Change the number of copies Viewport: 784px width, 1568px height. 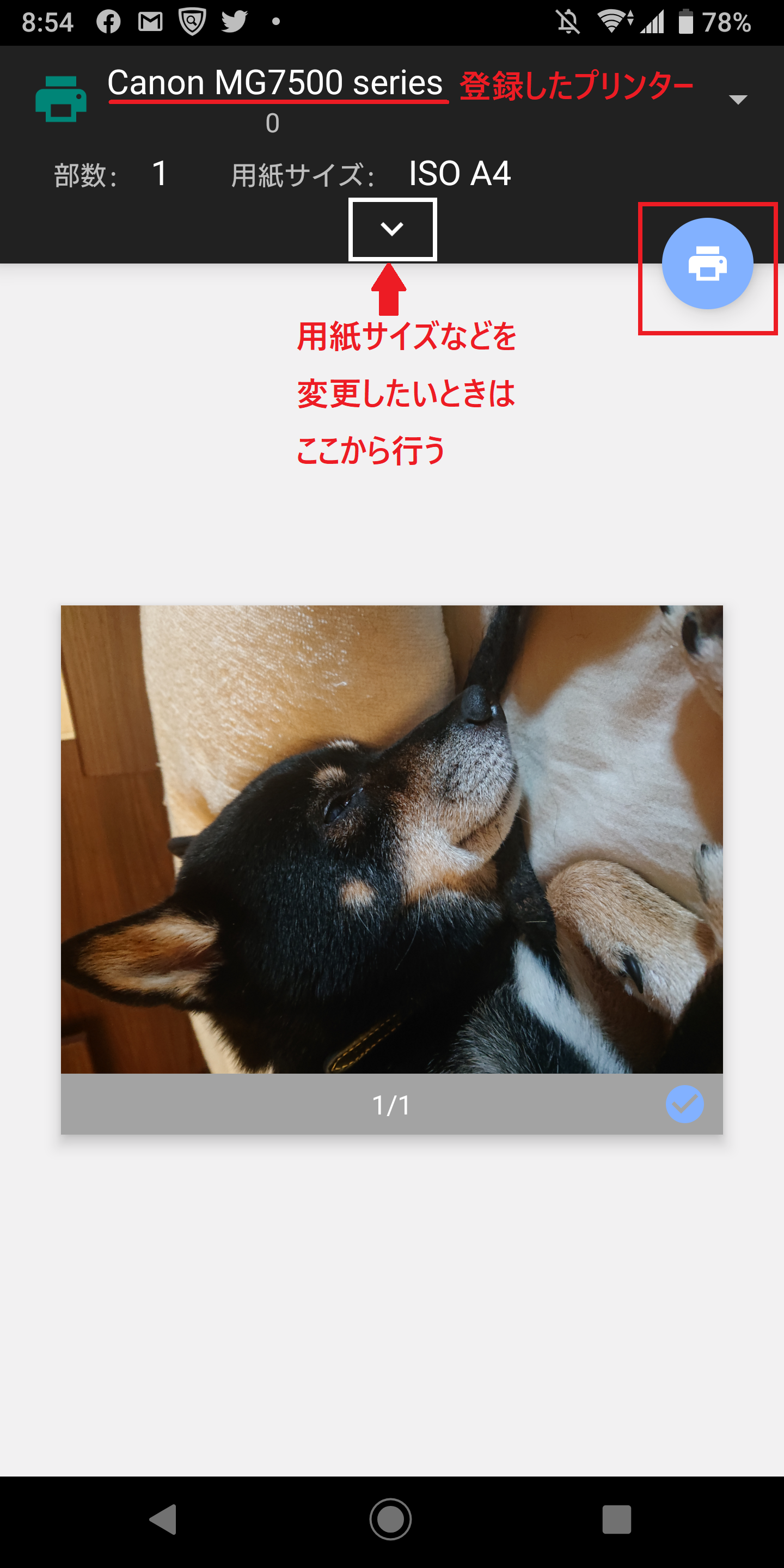(160, 174)
